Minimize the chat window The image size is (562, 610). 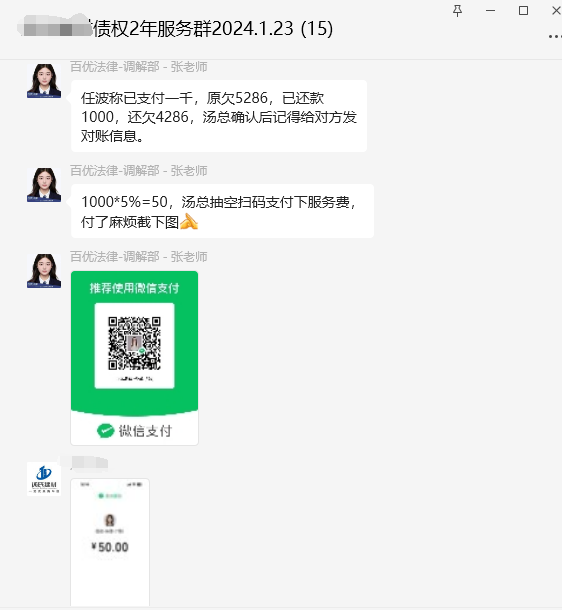click(x=490, y=11)
